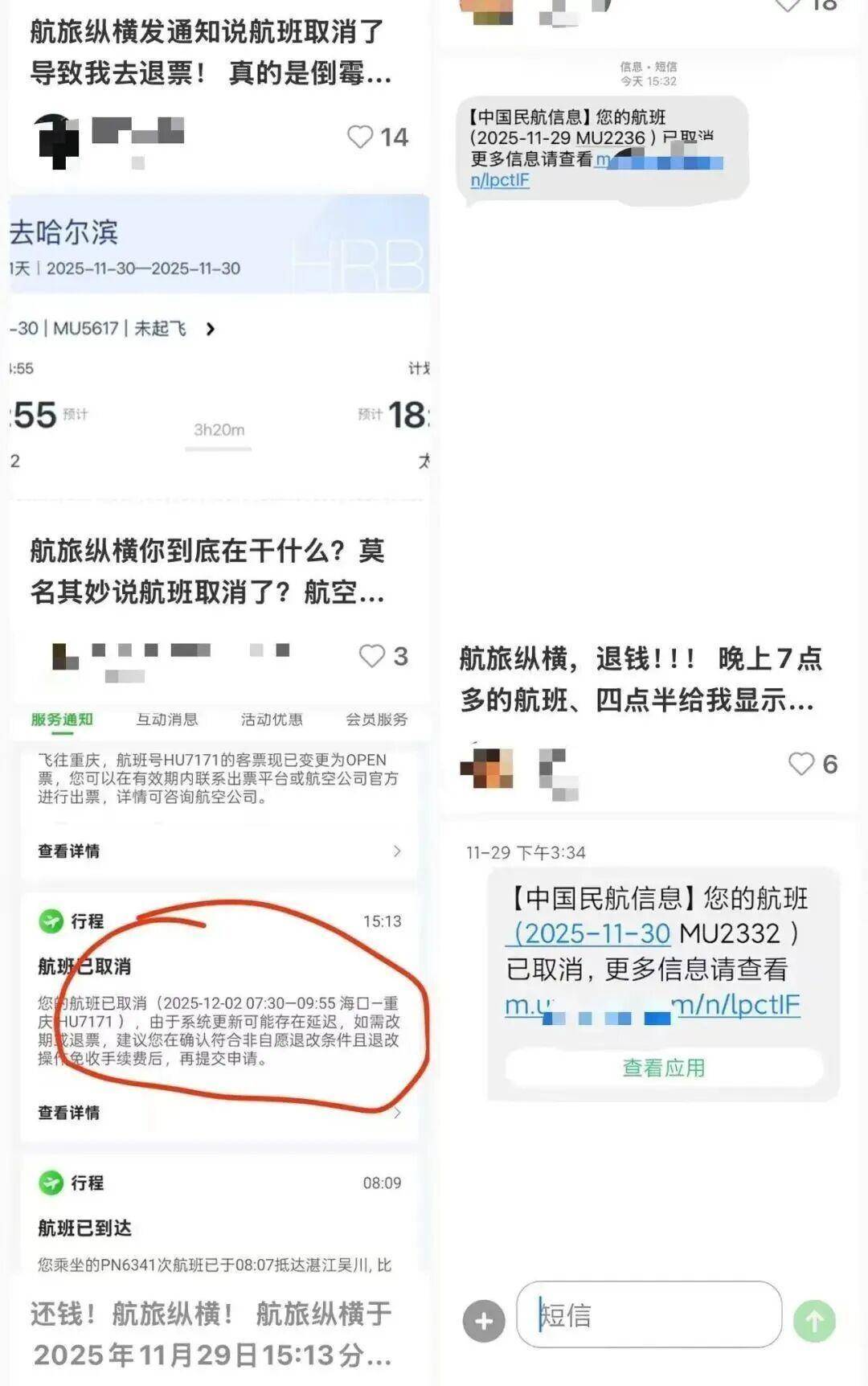Open the post 航旅纵横你到底在干什么

(x=207, y=572)
